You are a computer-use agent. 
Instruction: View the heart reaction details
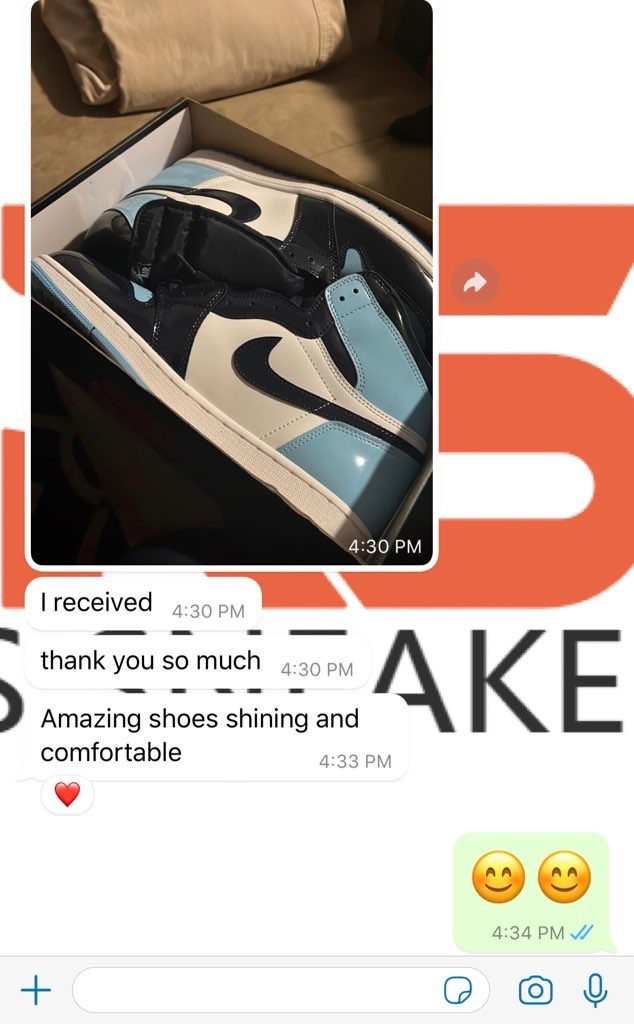pos(67,795)
